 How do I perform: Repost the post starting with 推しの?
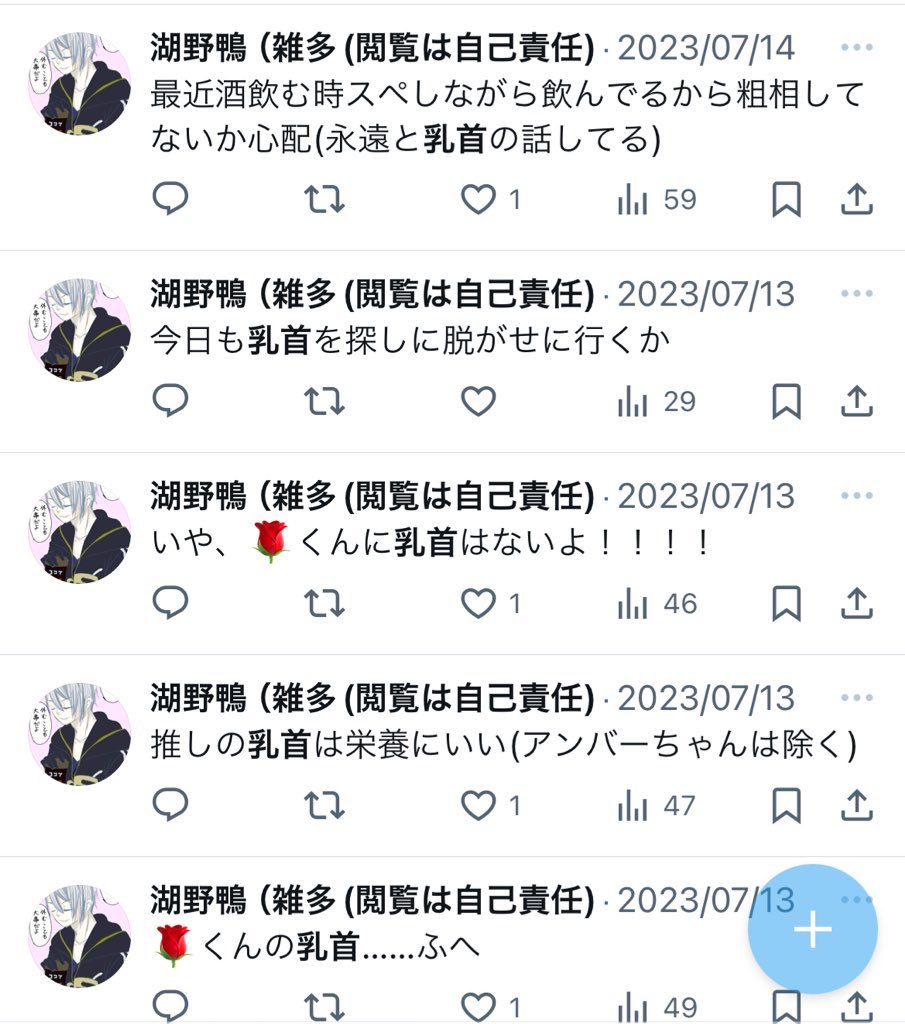[324, 805]
